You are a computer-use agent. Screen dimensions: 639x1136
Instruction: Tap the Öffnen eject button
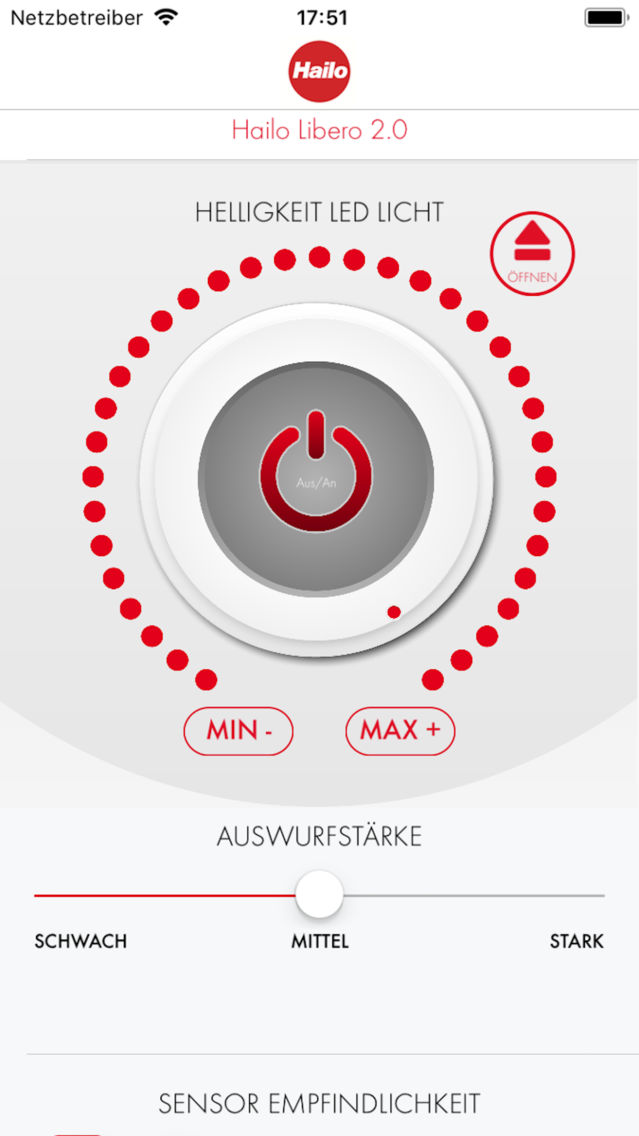pos(532,252)
